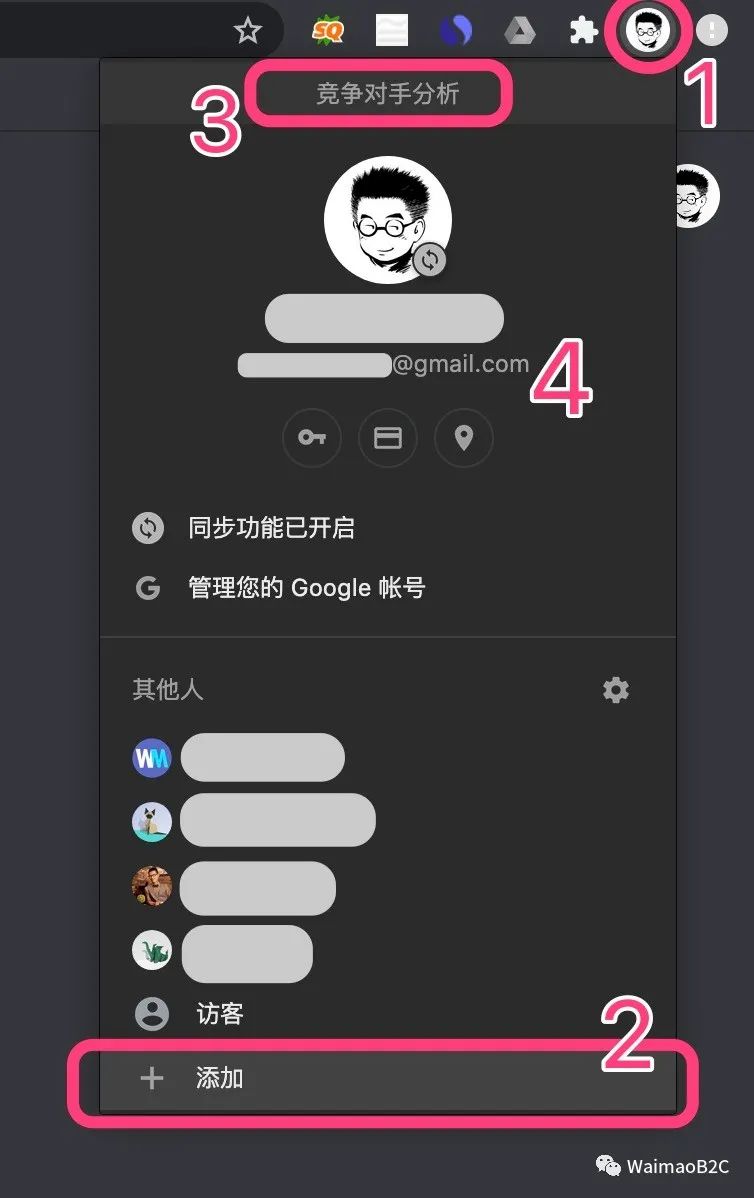Open the addresses location pin icon
754x1198 pixels.
[463, 438]
